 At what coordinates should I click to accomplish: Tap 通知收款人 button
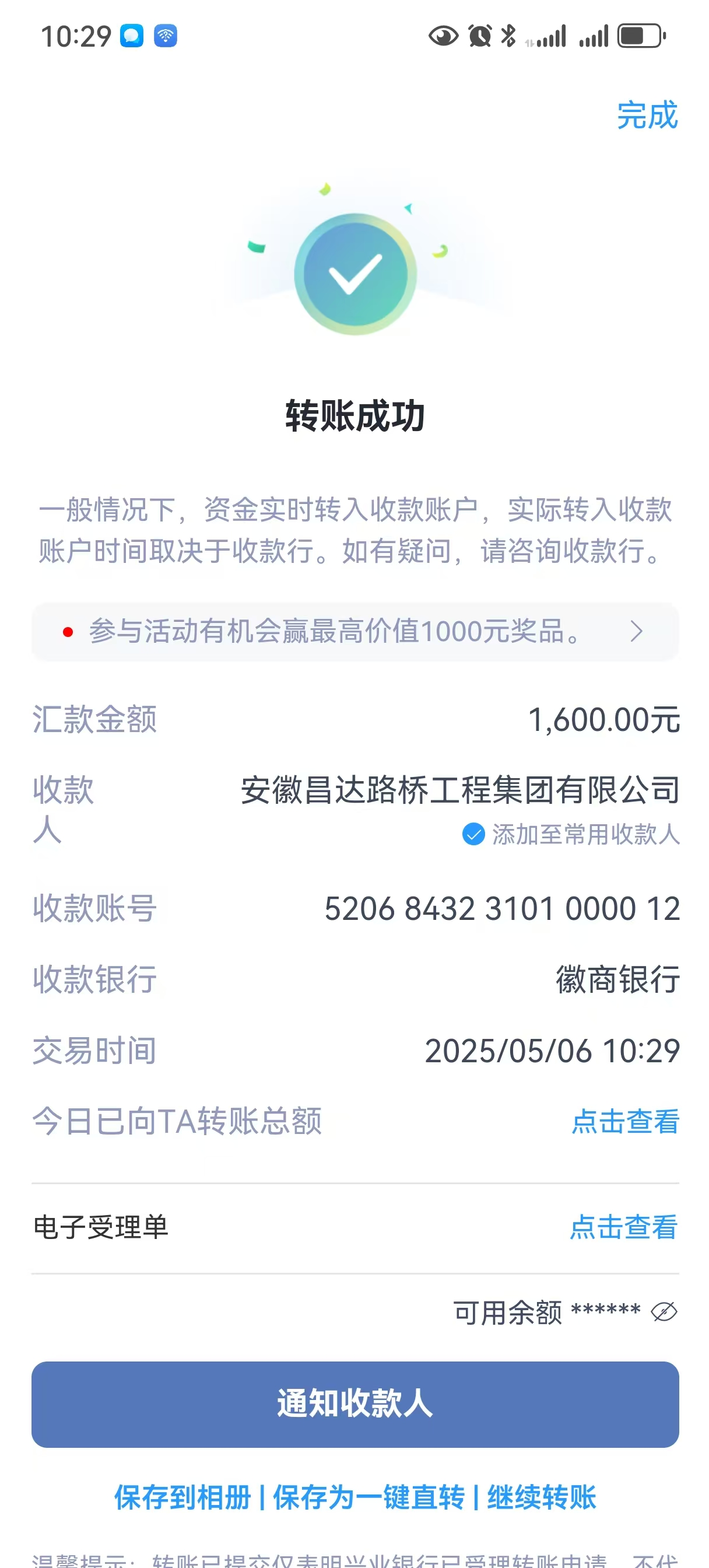pos(355,1404)
